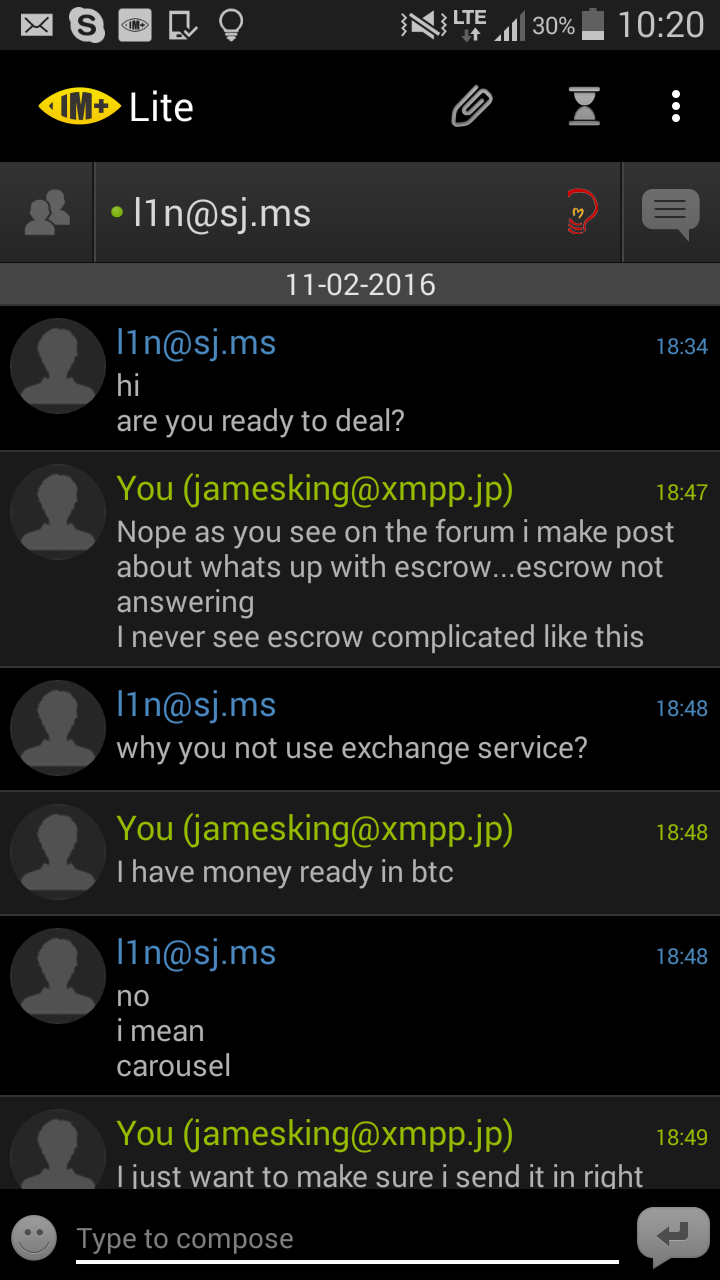Open the contacts list icon
Screen dimensions: 720x1280
47,212
